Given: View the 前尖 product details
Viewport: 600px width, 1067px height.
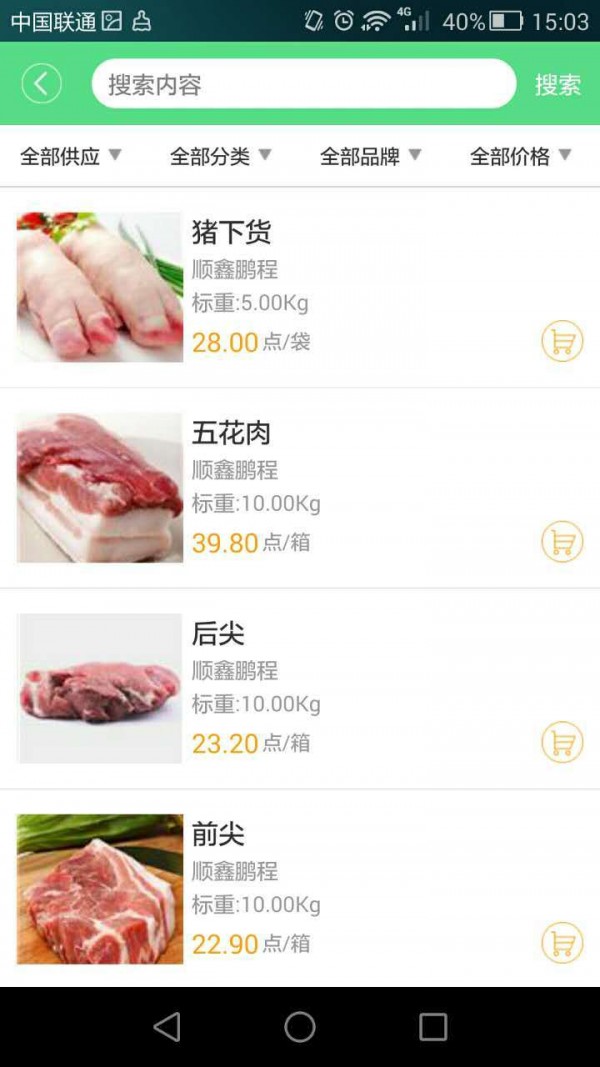Looking at the screenshot, I should 218,834.
